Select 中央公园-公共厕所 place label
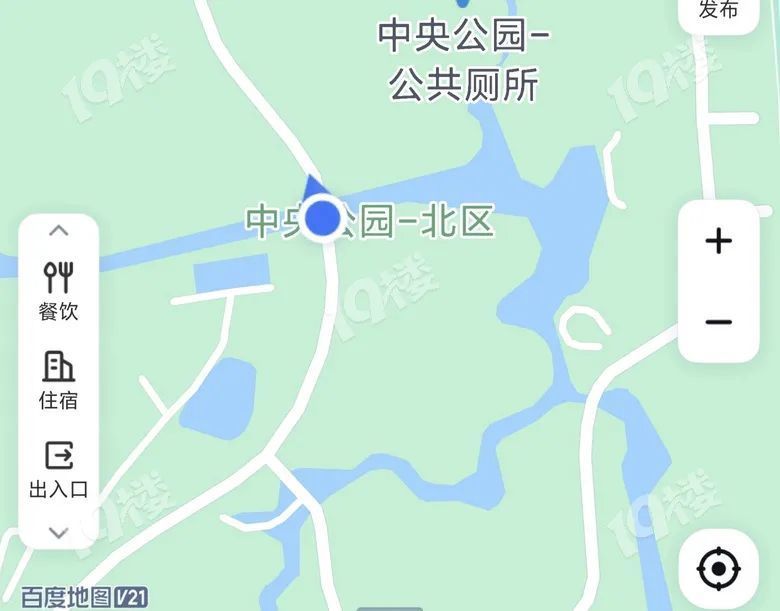780x611 pixels. click(x=465, y=60)
